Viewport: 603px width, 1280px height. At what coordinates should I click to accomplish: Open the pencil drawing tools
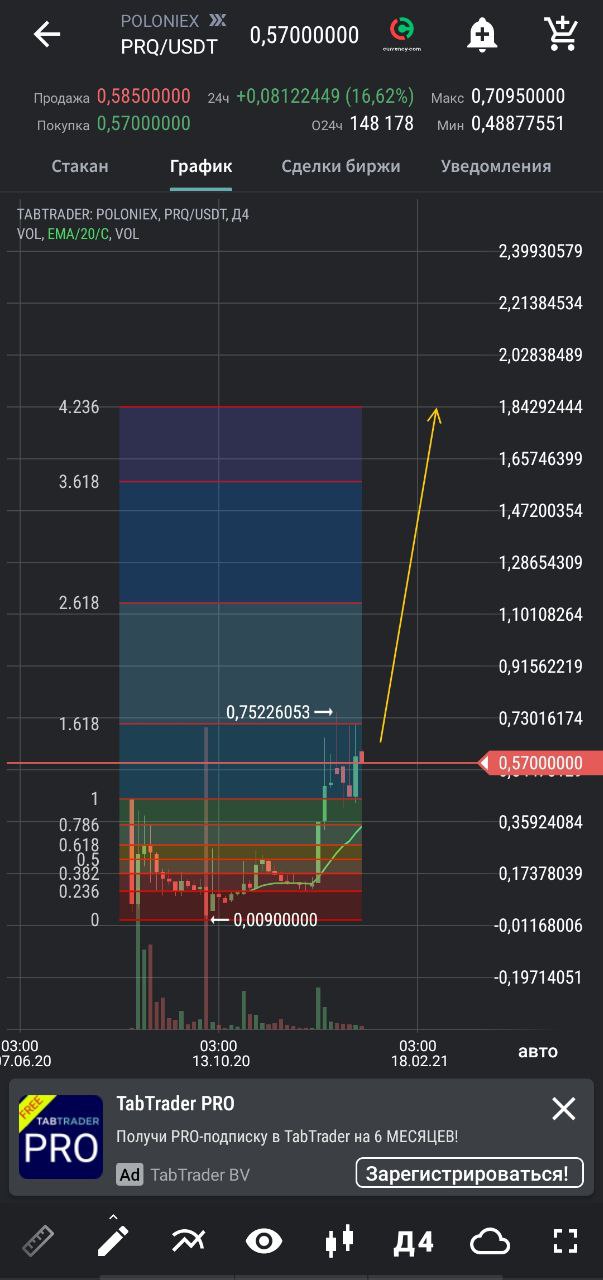click(113, 1239)
